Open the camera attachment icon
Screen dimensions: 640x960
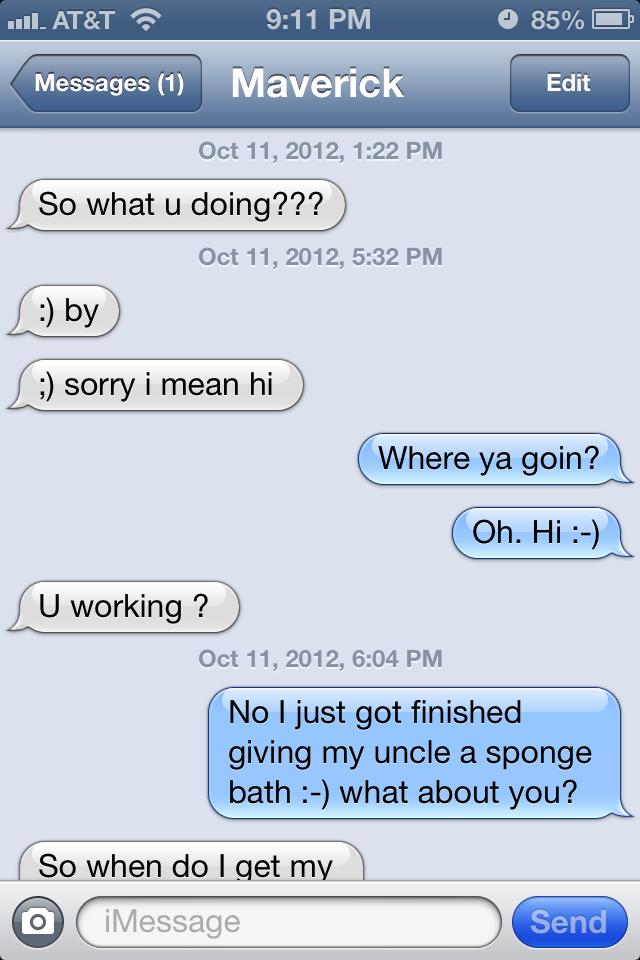point(39,921)
